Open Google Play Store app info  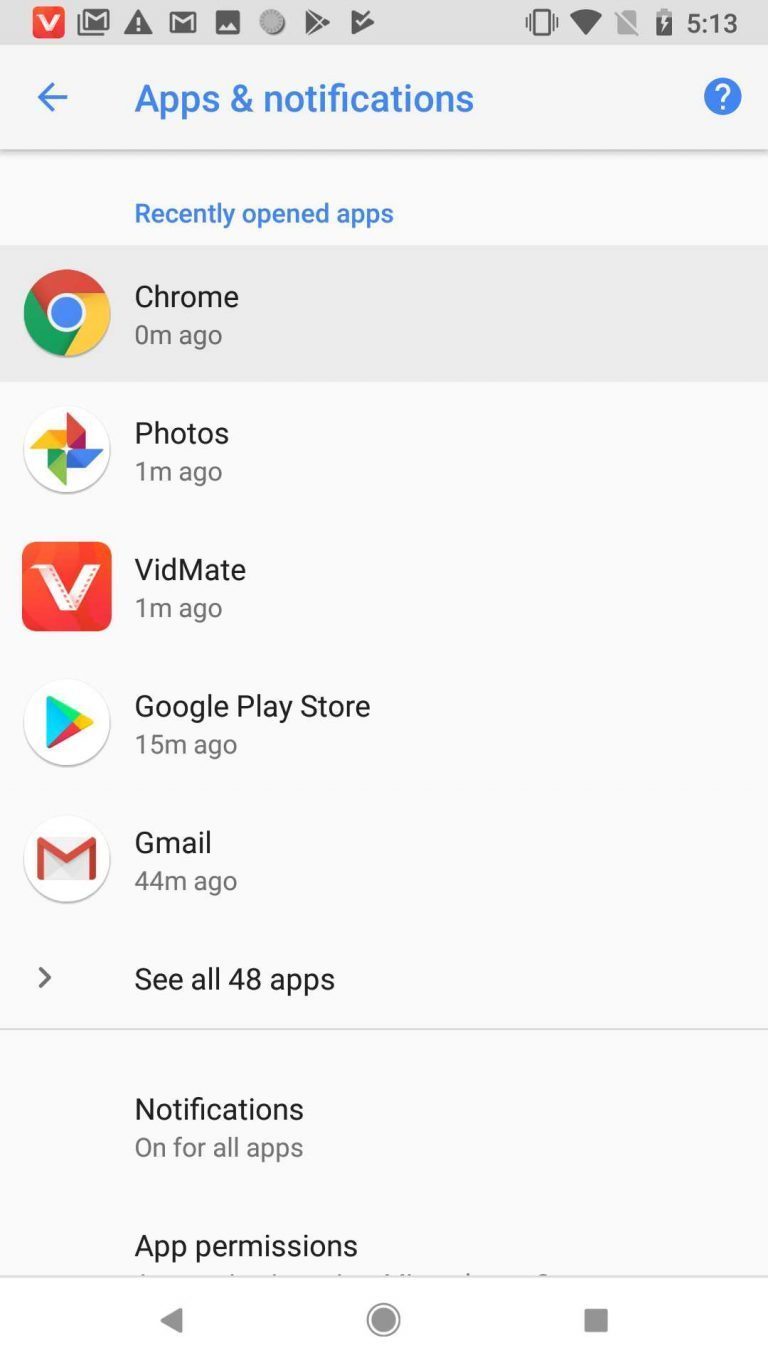point(384,723)
